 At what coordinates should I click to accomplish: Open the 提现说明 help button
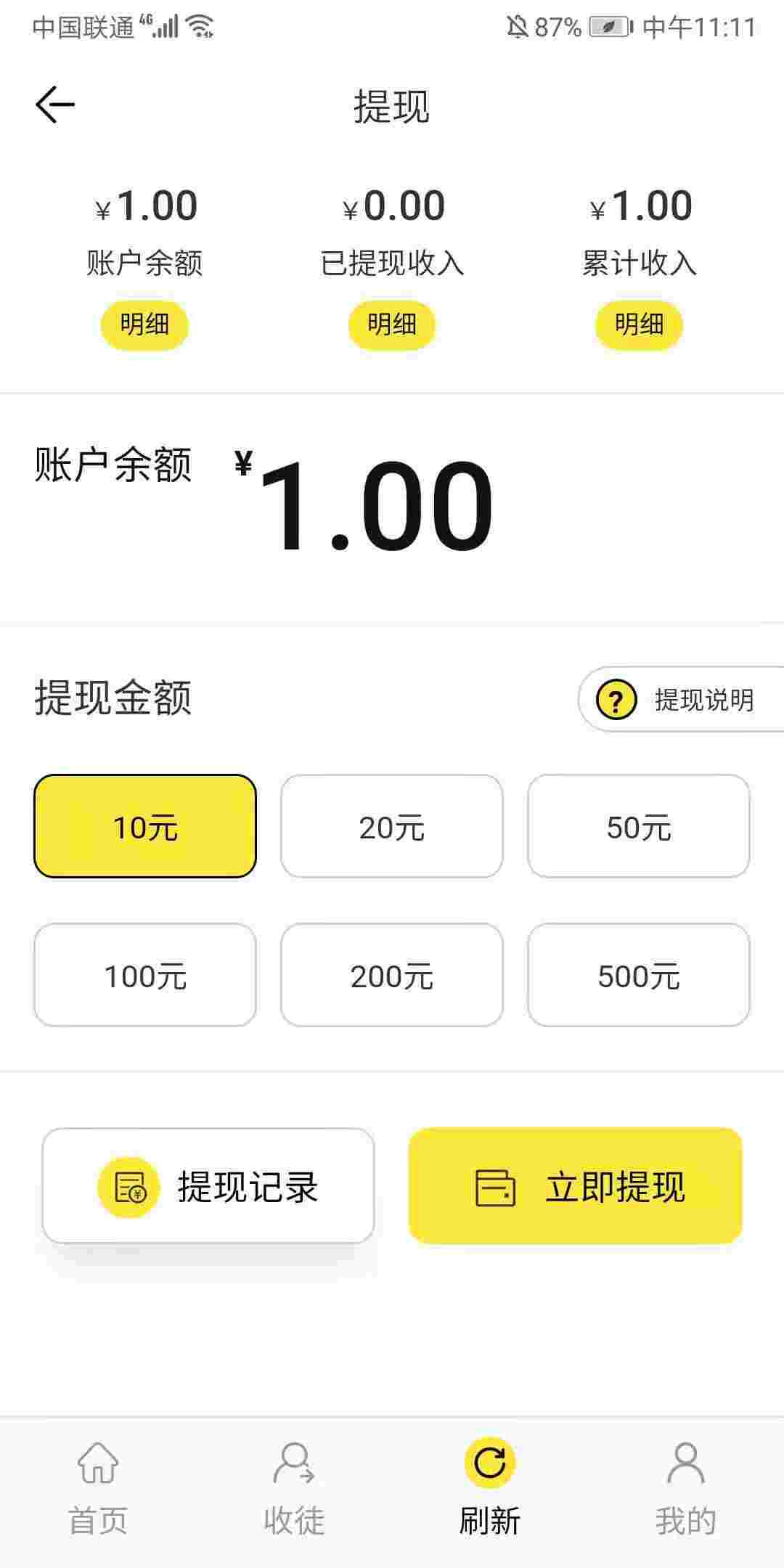pyautogui.click(x=681, y=699)
